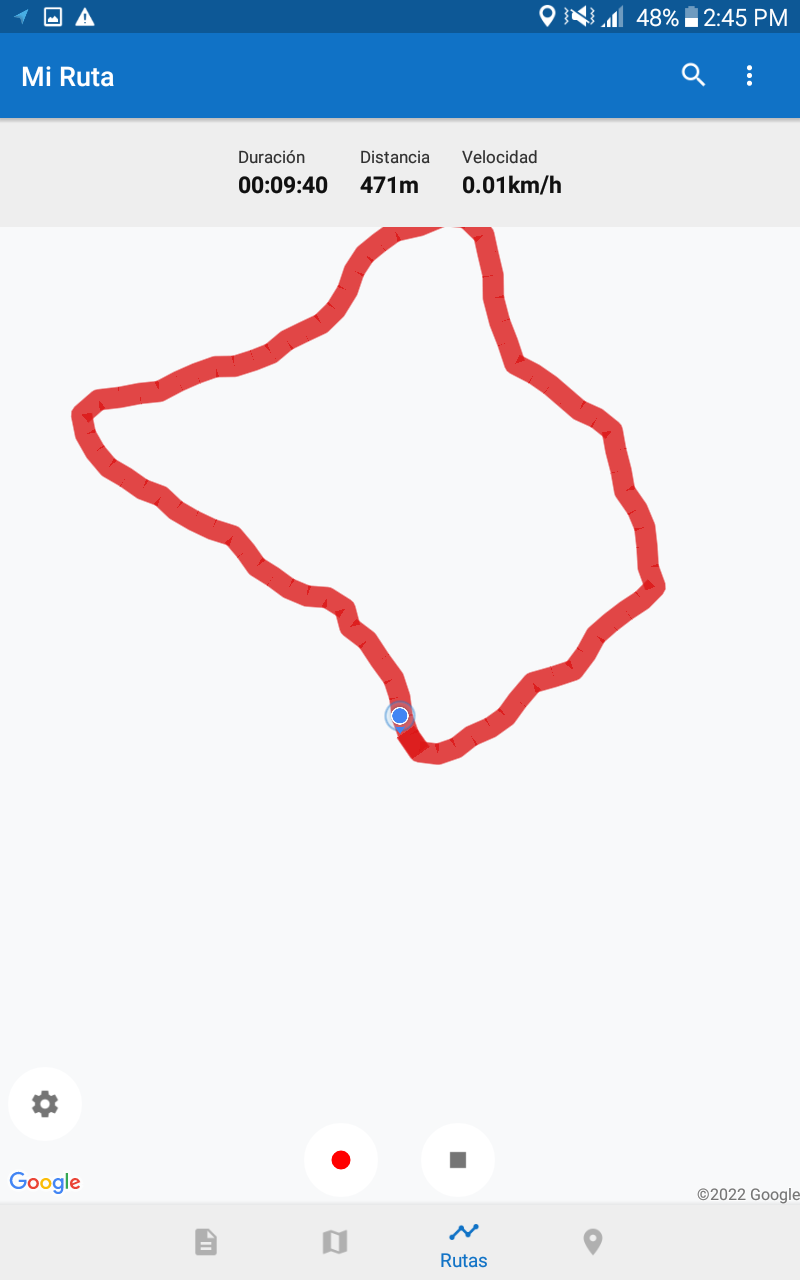Select the Rutas tab

pos(464,1243)
